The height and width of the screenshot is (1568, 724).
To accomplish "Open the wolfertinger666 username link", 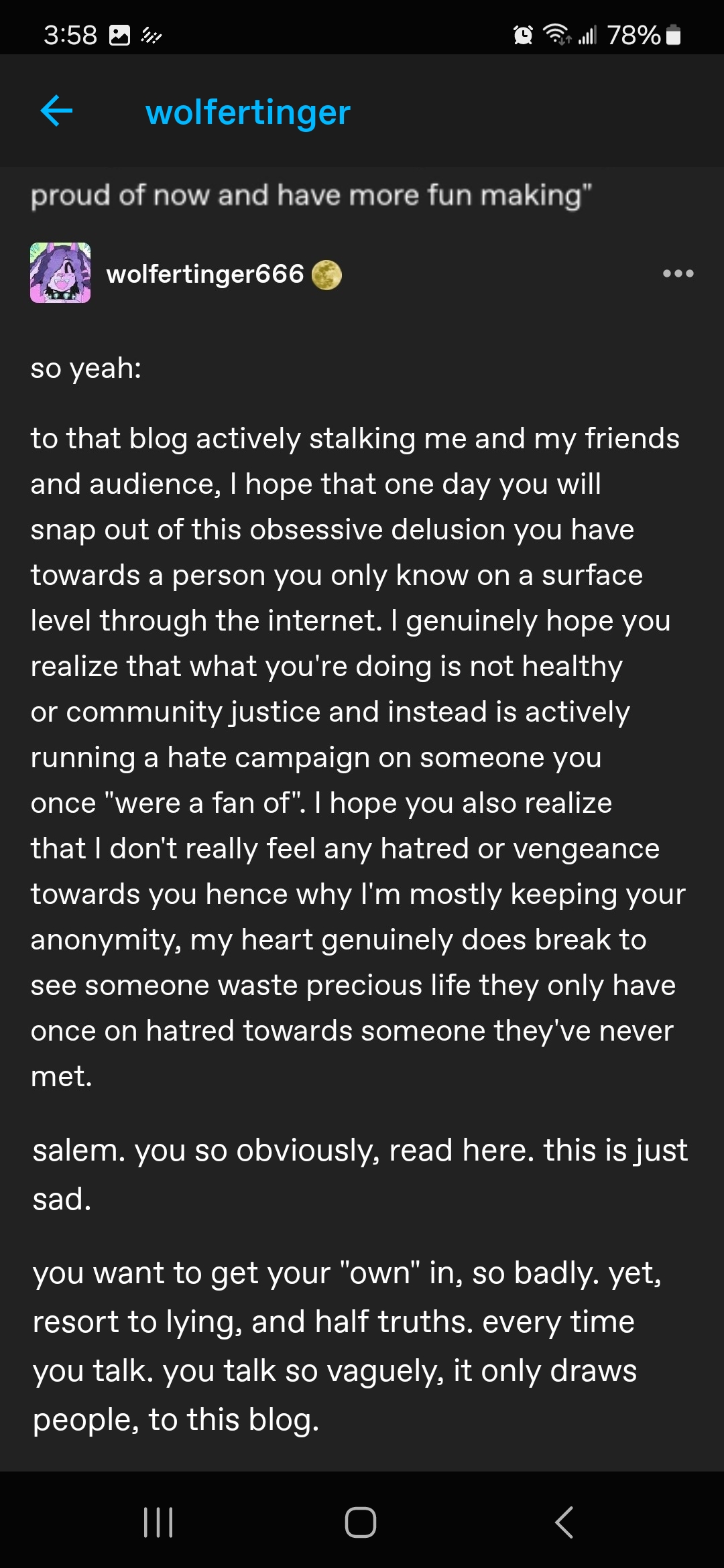I will click(x=205, y=273).
